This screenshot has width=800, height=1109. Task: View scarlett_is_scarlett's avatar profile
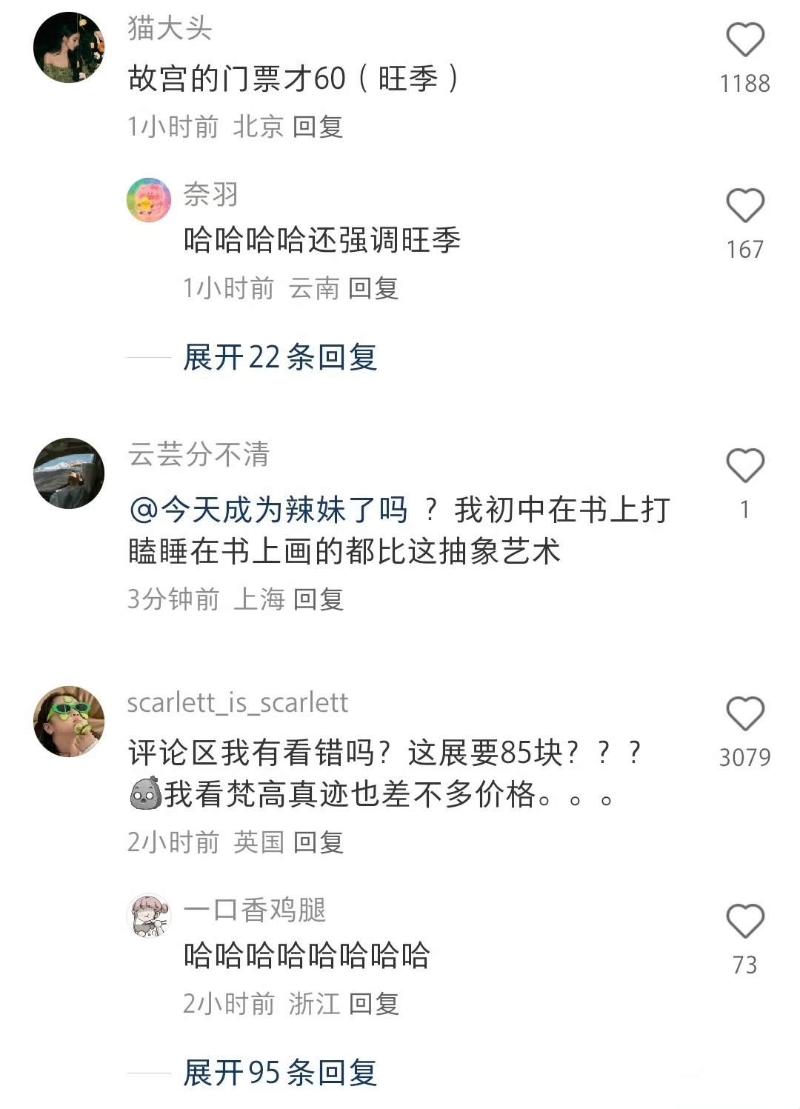click(x=69, y=721)
